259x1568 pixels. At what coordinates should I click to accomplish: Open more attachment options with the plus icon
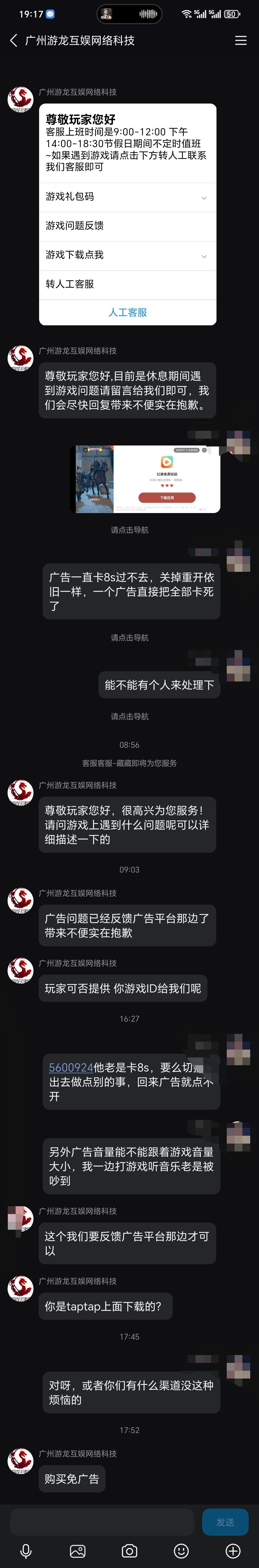pos(233,1550)
